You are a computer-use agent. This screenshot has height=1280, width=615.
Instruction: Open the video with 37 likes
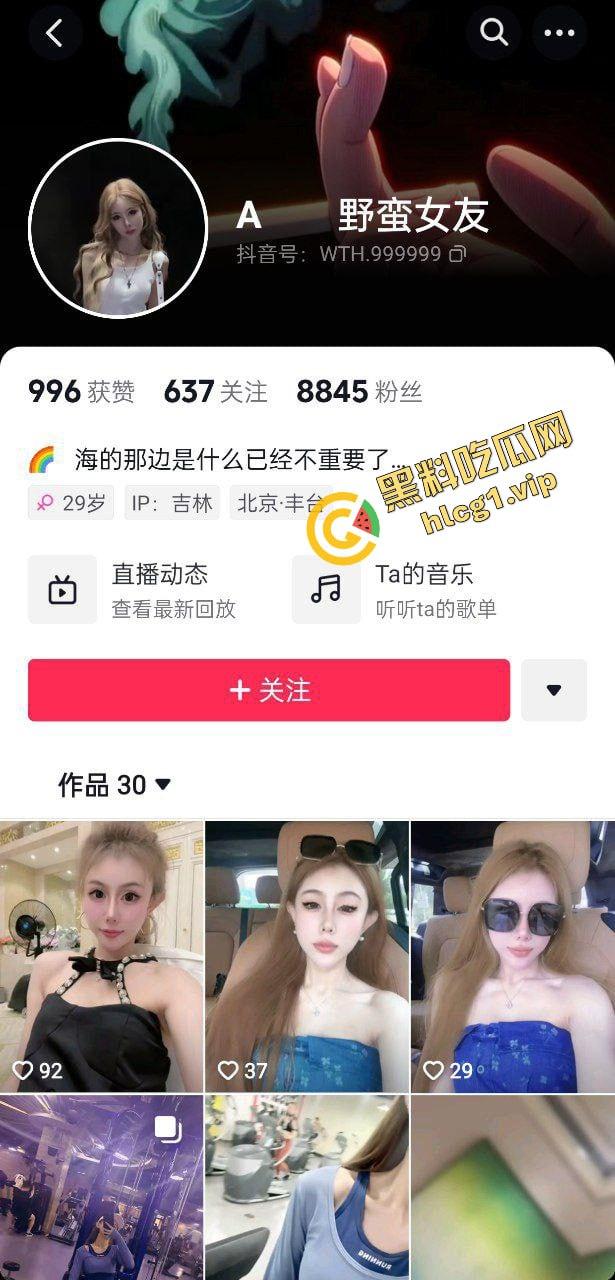tap(307, 956)
